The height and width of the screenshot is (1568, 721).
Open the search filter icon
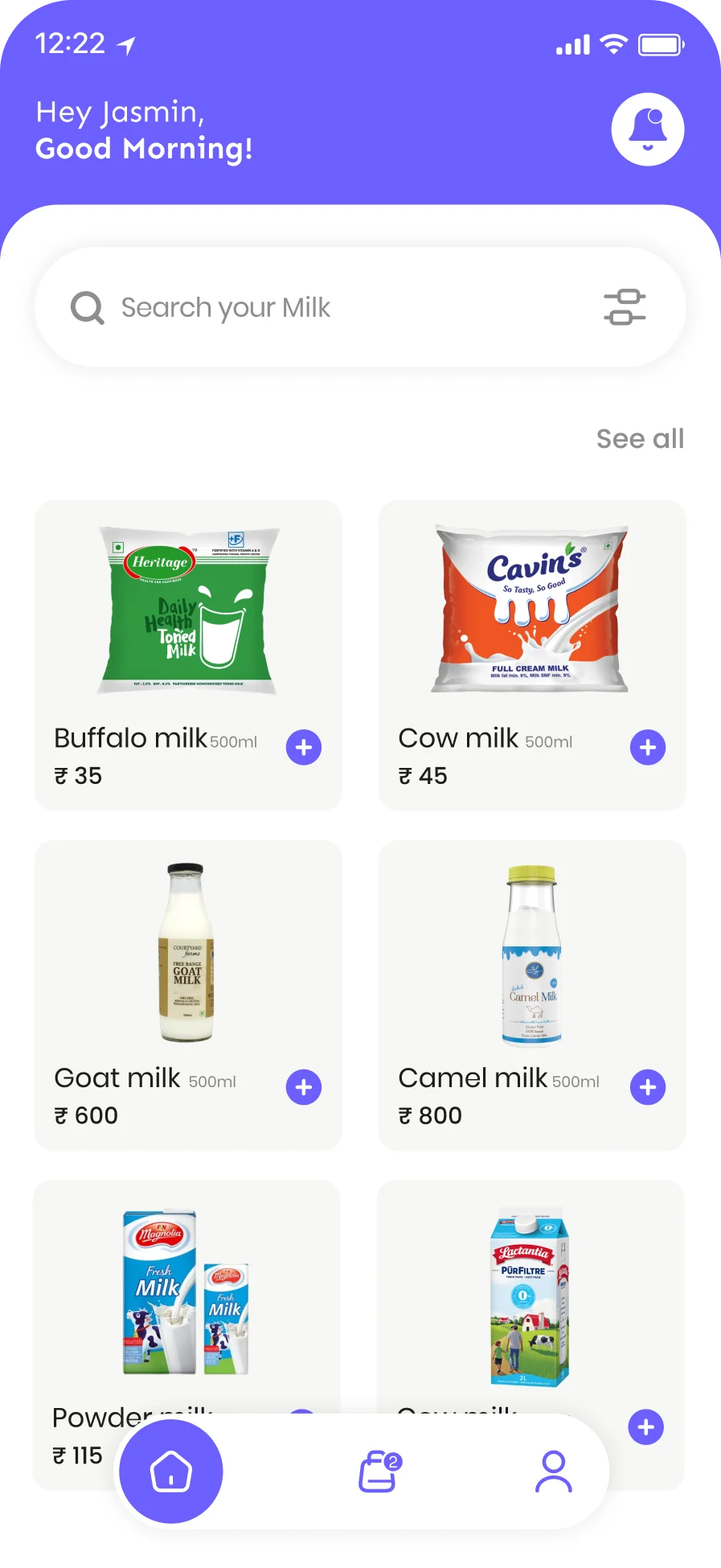click(625, 306)
